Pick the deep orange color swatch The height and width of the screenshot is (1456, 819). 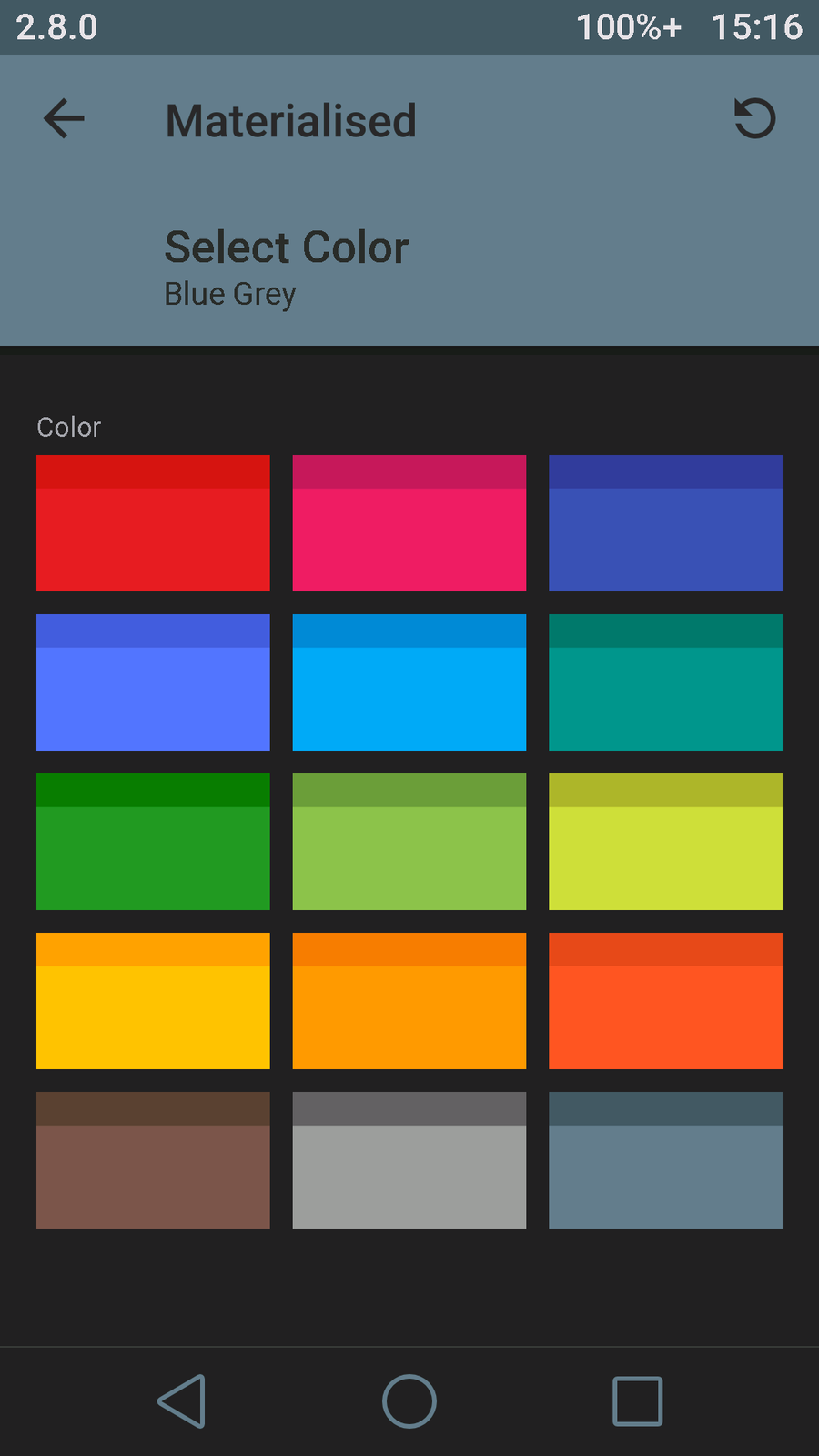(x=665, y=1001)
